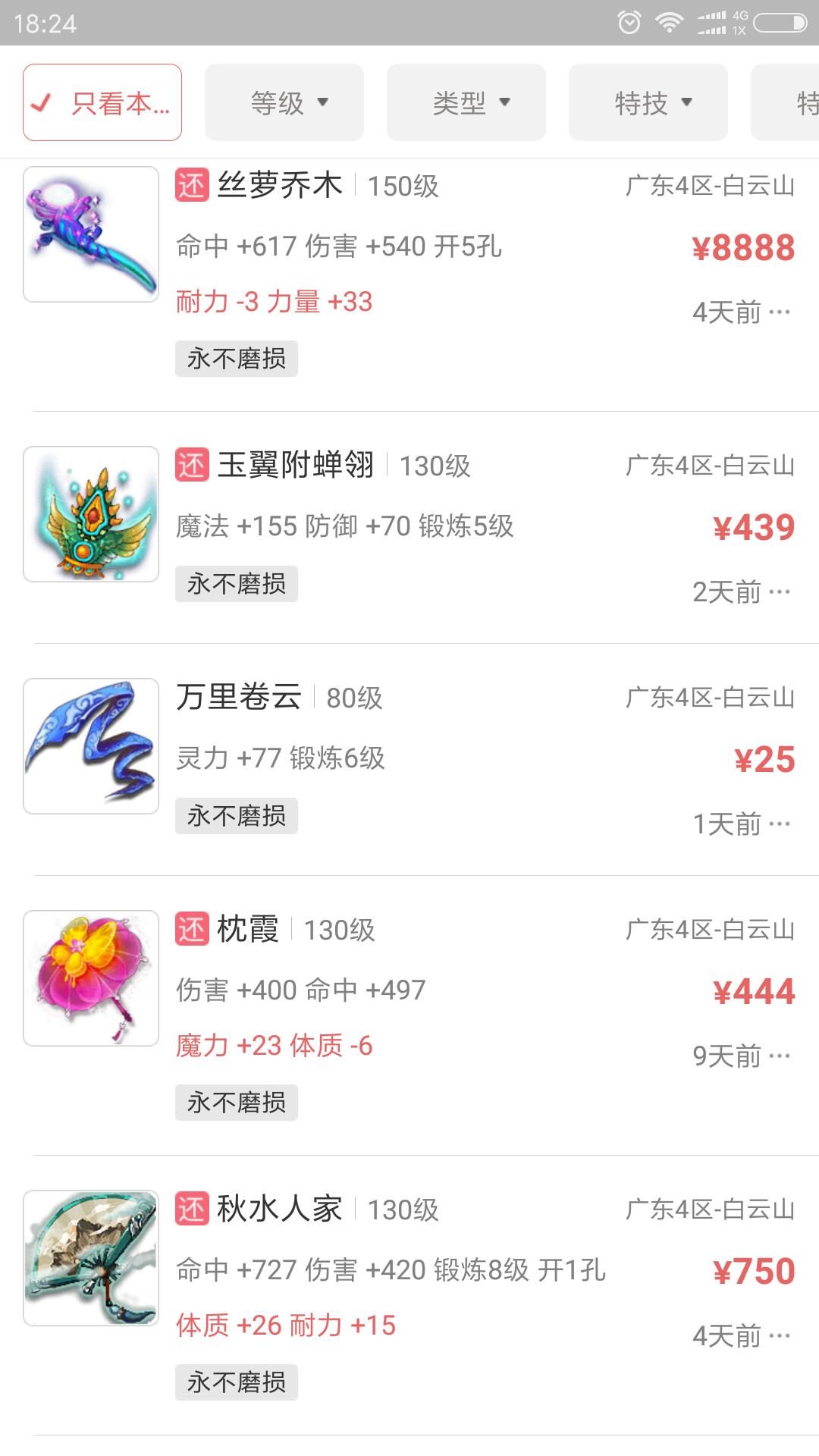Screen dimensions: 819x1456
Task: Open more options next to 2天前
Action: (780, 591)
